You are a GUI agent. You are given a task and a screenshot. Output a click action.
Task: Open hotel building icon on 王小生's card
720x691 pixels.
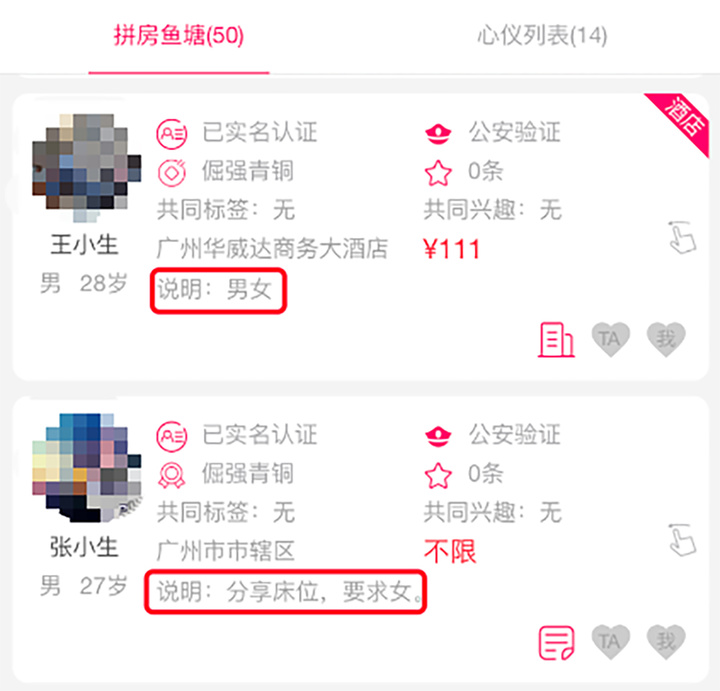(556, 340)
